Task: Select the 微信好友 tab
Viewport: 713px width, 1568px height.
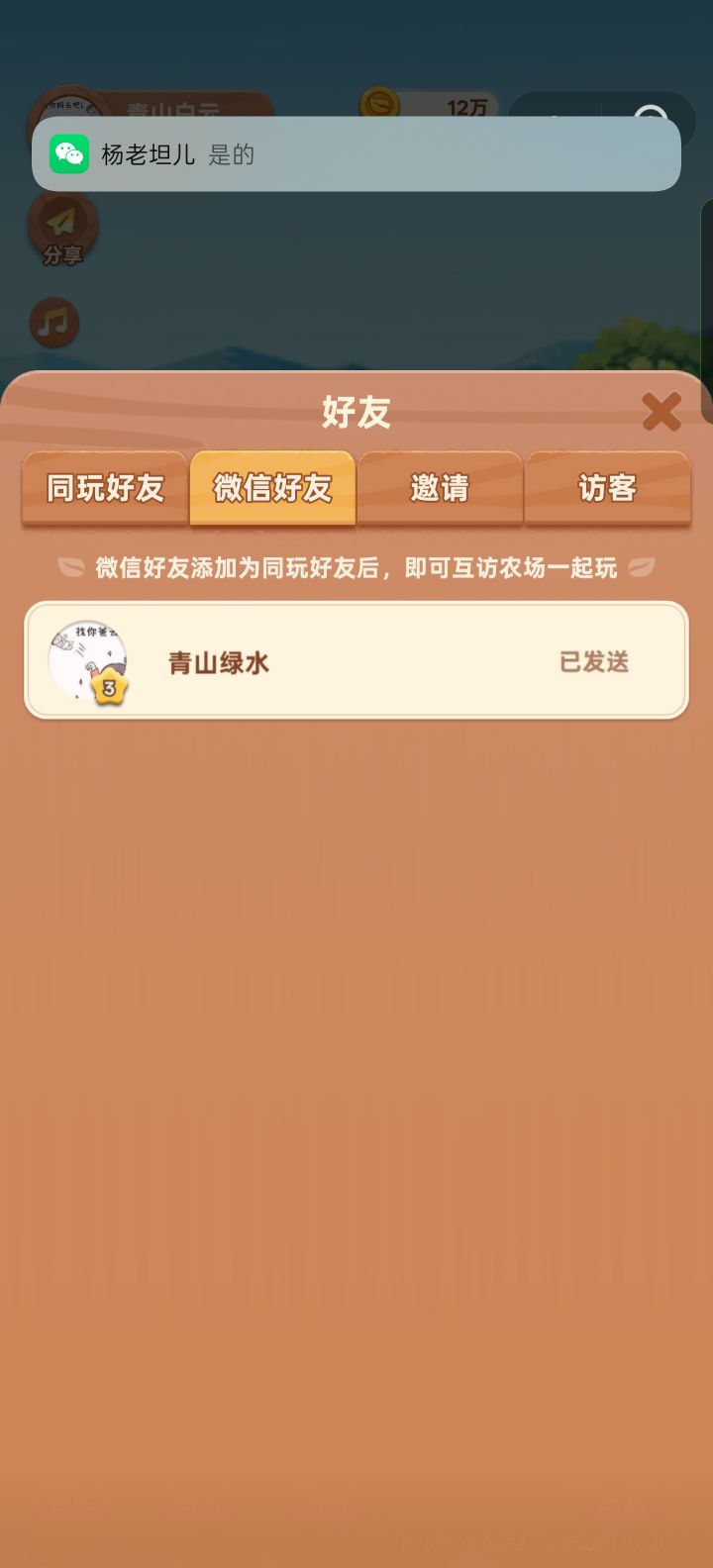Action: pyautogui.click(x=272, y=488)
